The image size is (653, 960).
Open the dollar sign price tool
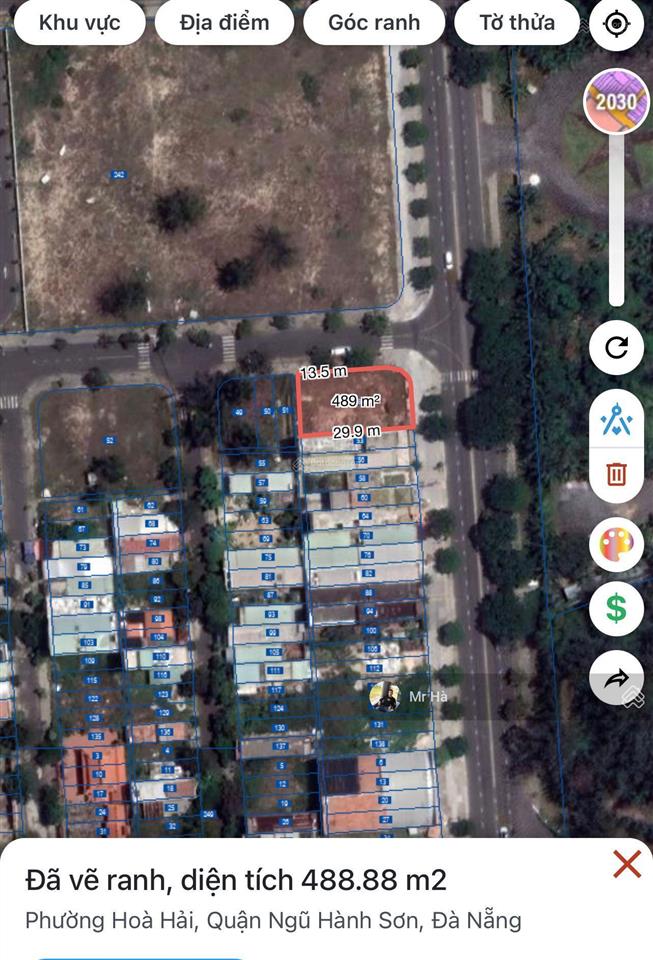(x=617, y=607)
